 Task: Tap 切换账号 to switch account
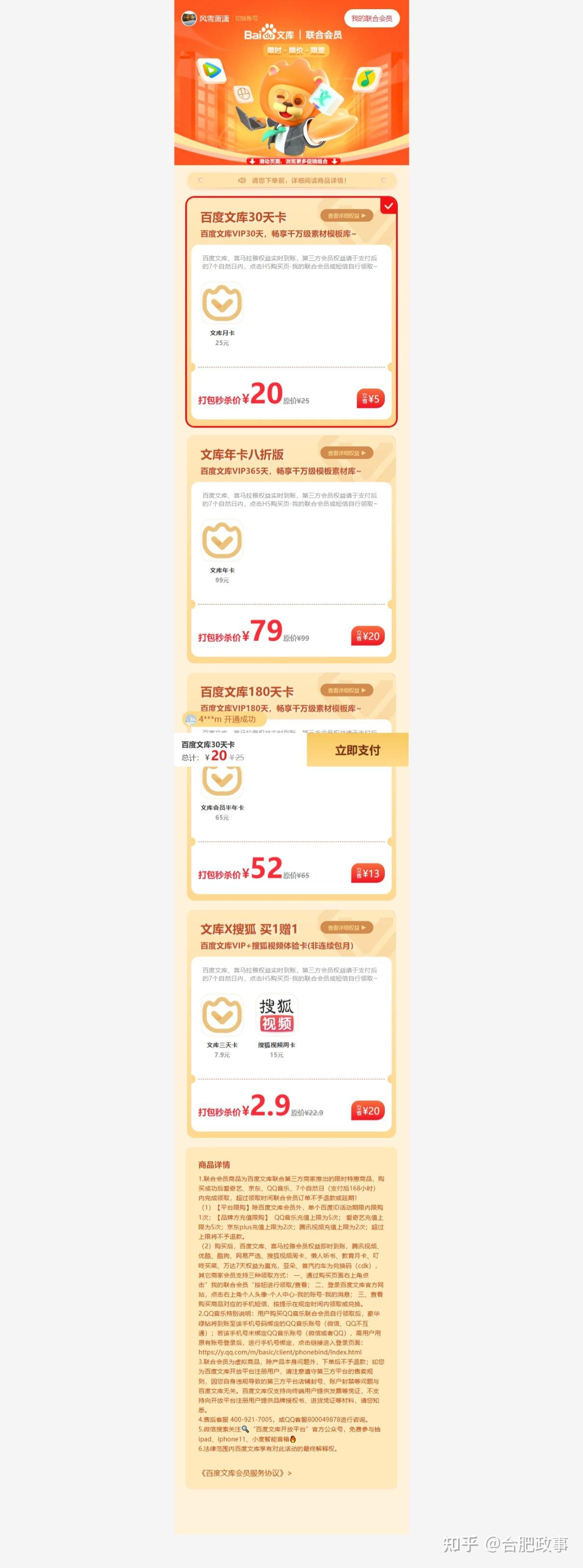pyautogui.click(x=247, y=18)
